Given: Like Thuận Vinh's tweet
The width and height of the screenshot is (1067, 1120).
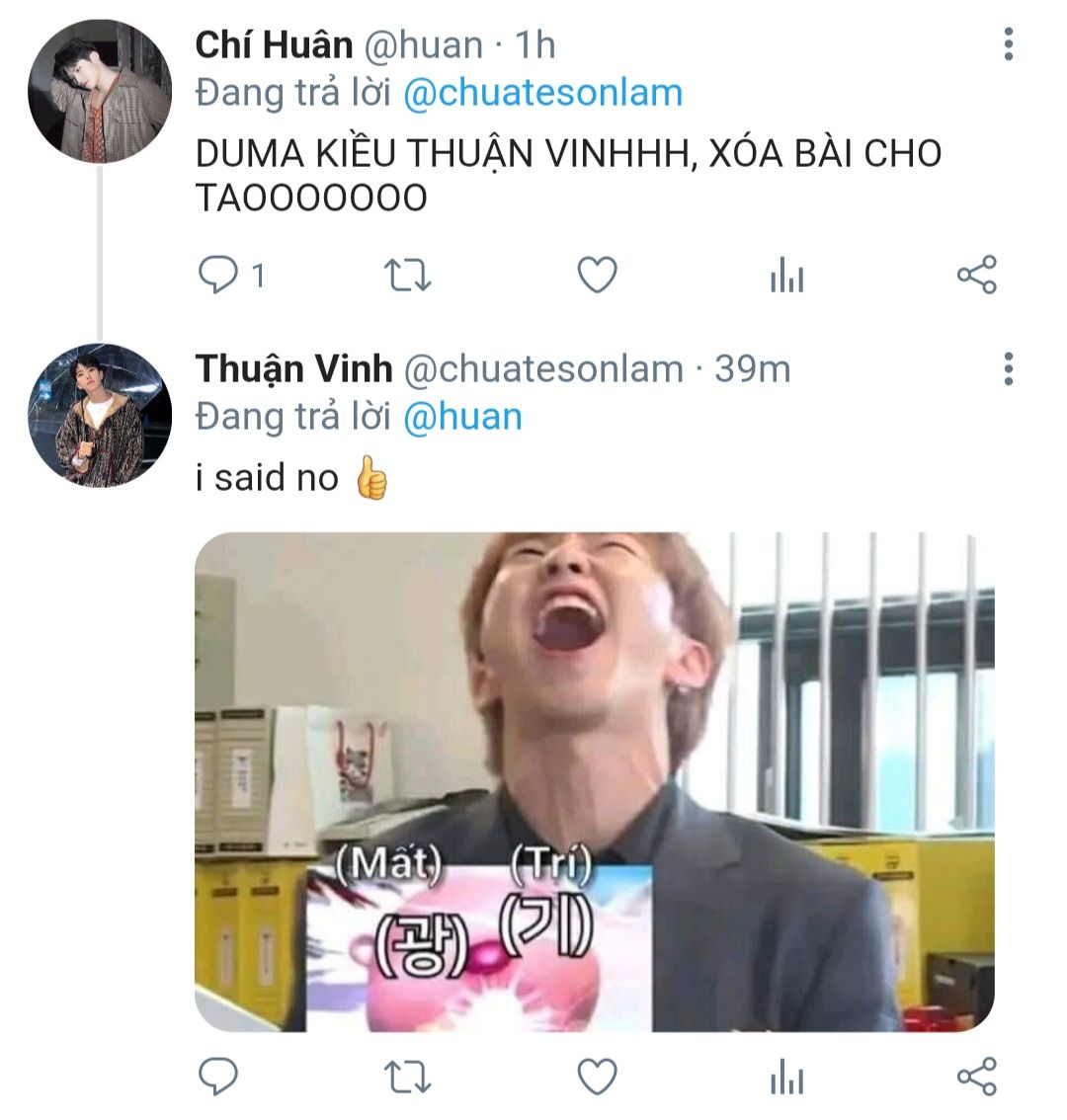Looking at the screenshot, I should (x=597, y=1077).
